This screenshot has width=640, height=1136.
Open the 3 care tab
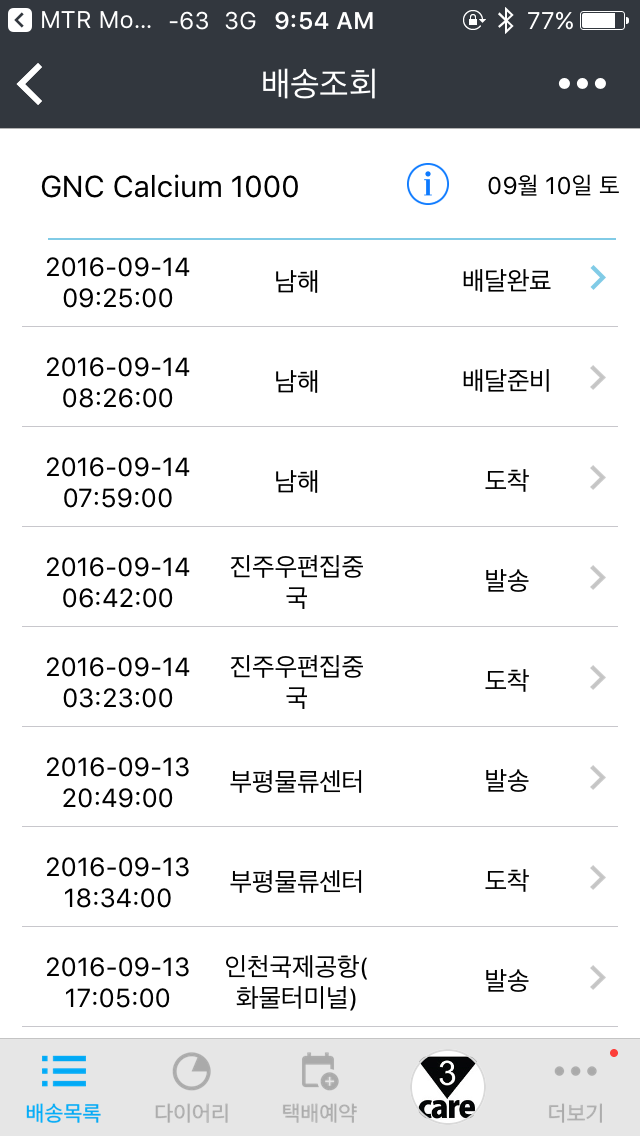pos(447,1087)
